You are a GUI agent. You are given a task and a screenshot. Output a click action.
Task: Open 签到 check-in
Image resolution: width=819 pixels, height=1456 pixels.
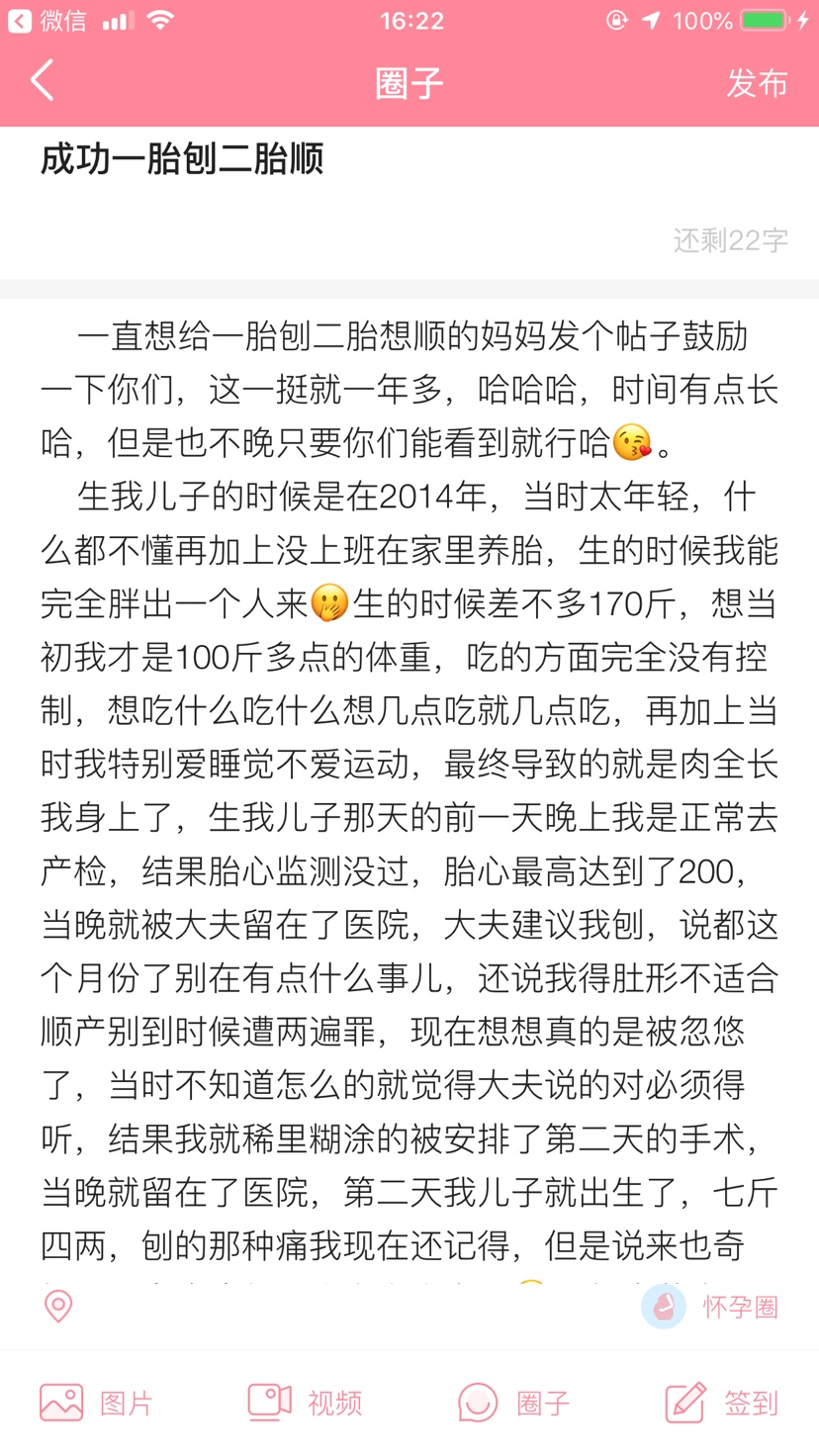pyautogui.click(x=721, y=1402)
